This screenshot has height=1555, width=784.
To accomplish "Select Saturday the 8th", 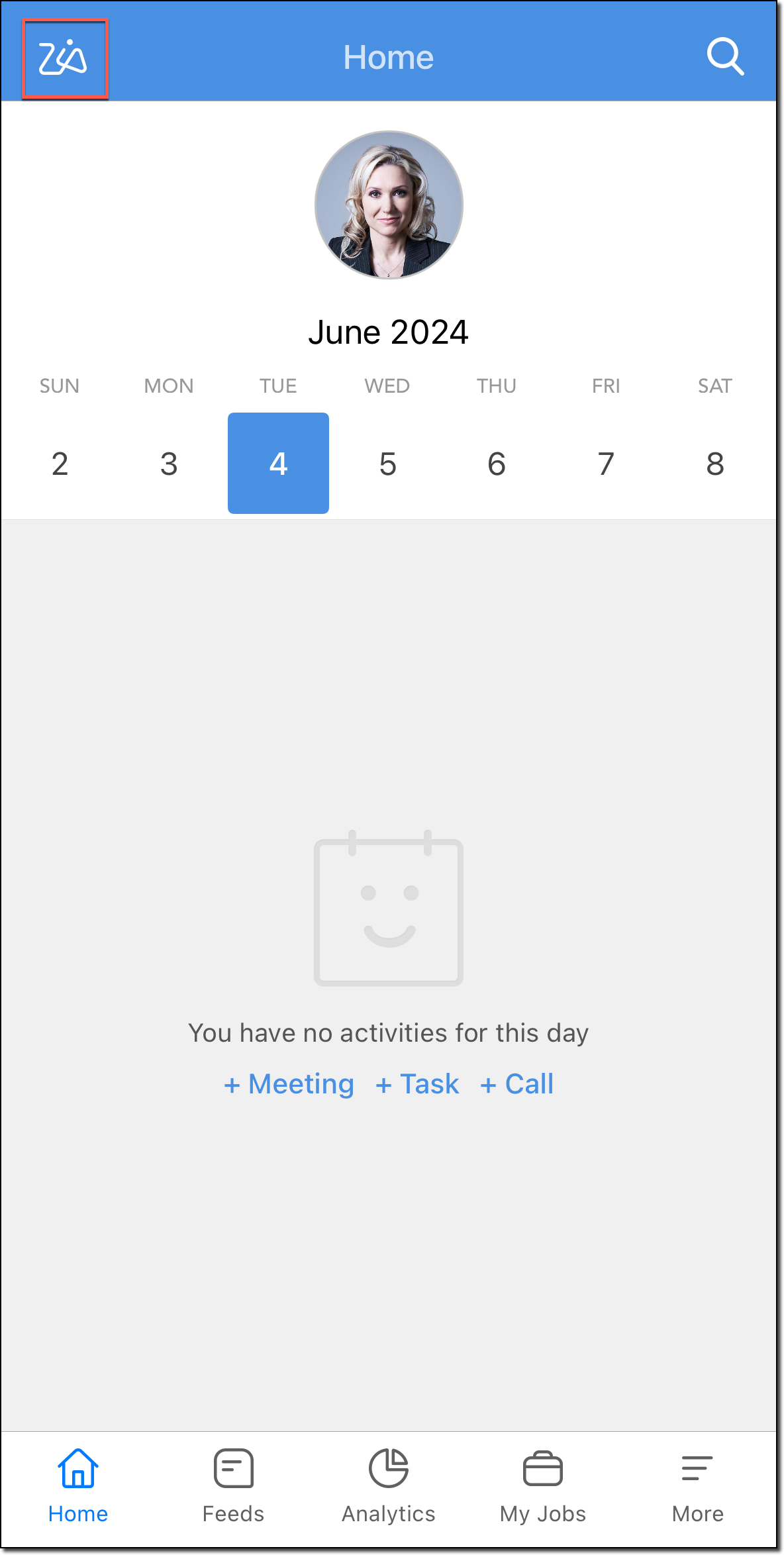I will pos(715,464).
